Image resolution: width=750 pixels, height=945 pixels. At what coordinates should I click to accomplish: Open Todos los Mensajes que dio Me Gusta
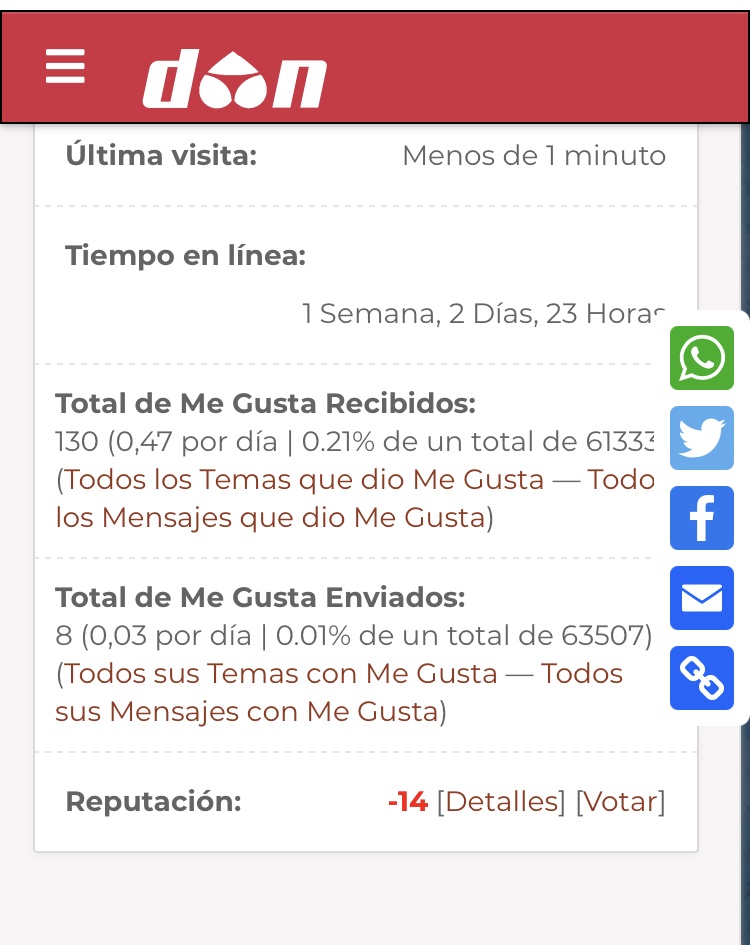tap(270, 518)
